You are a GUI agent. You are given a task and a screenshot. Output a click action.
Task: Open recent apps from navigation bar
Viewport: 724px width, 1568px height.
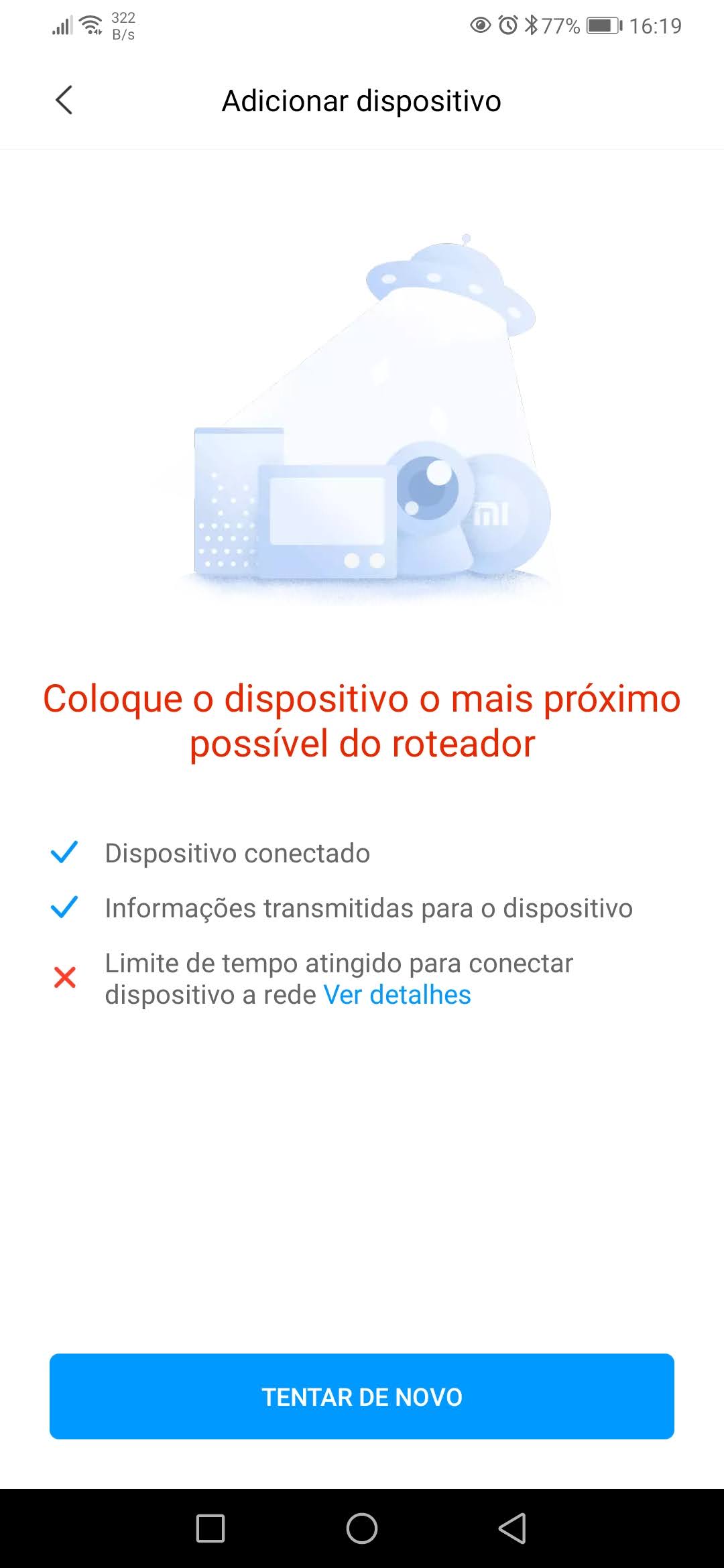tap(210, 1528)
